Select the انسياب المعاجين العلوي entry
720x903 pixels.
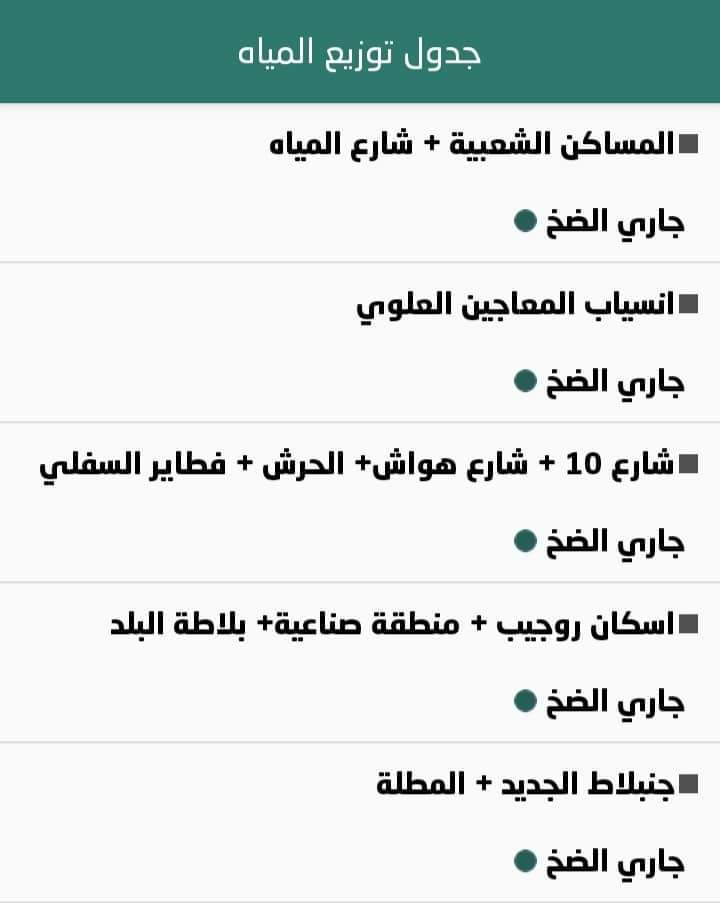[516, 304]
